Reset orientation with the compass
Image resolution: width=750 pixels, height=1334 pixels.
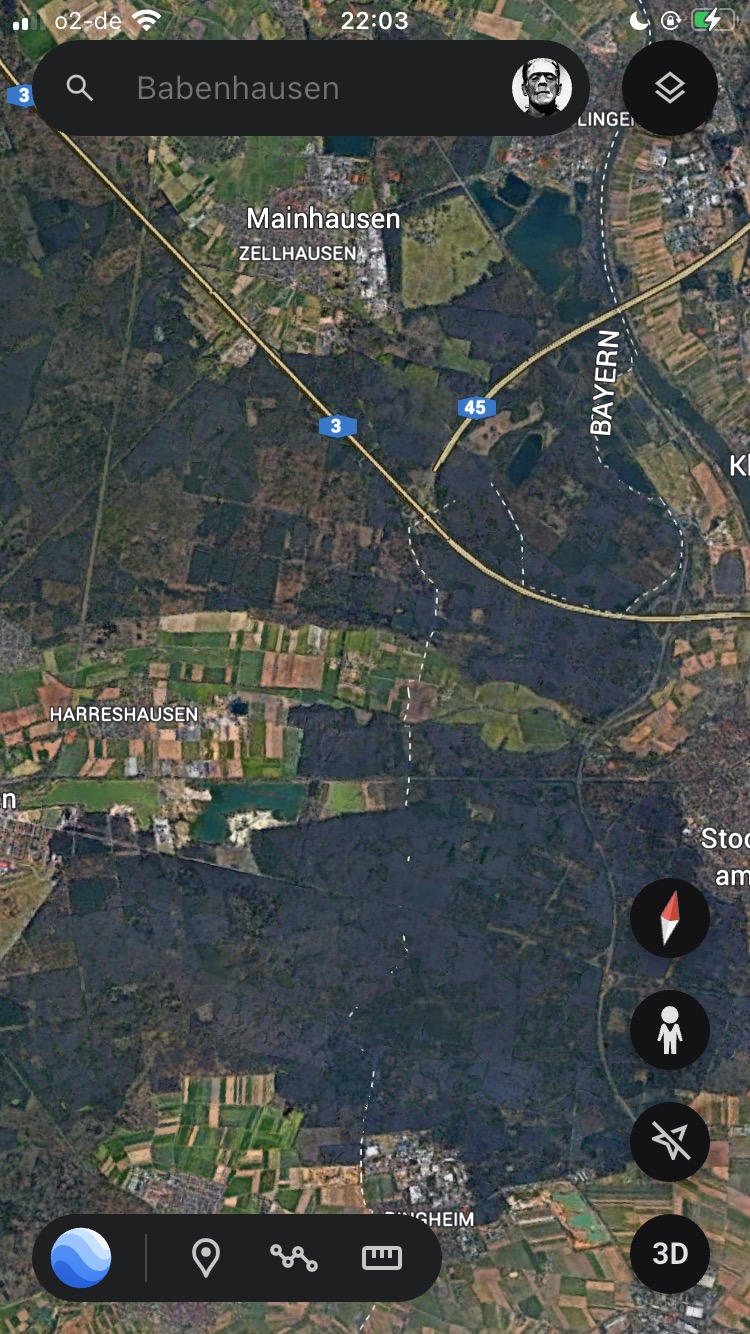point(670,918)
